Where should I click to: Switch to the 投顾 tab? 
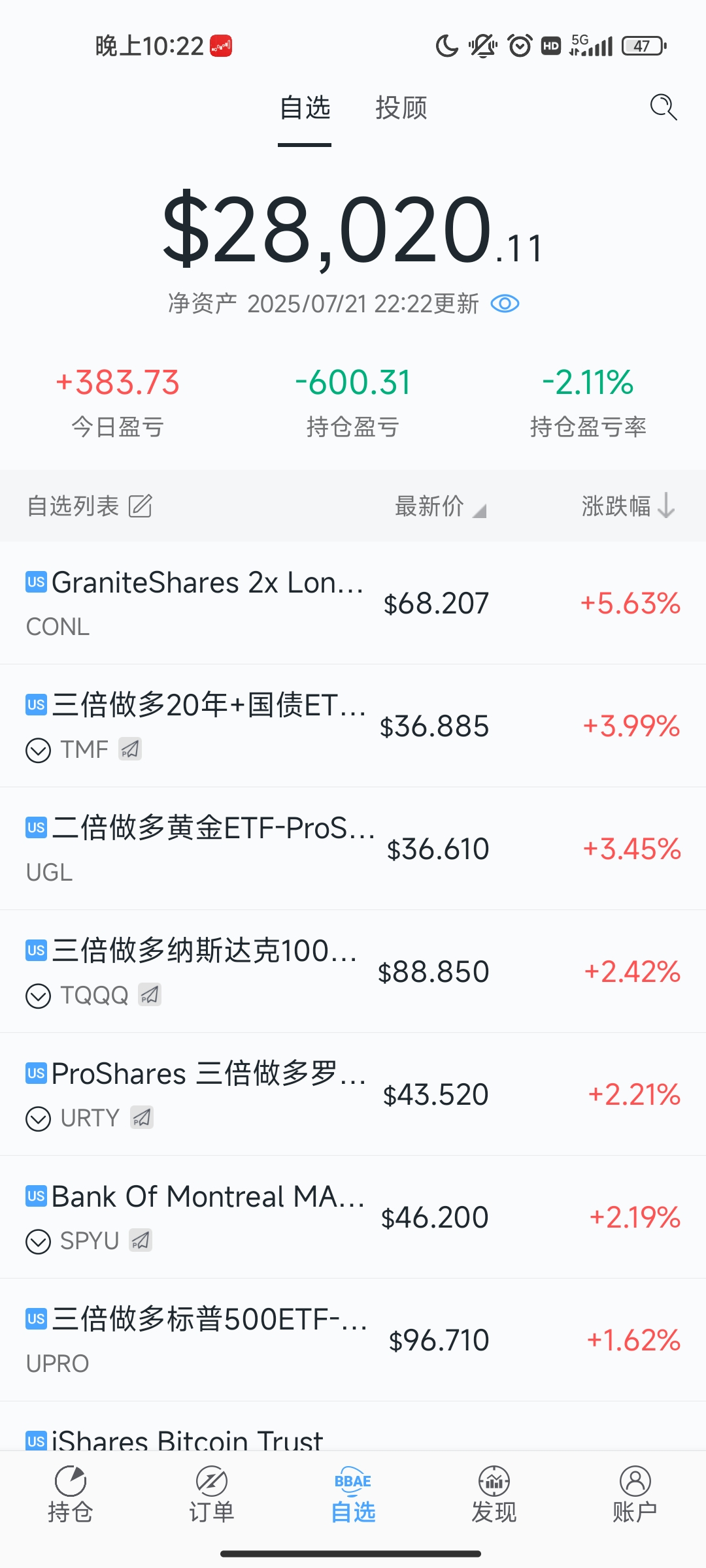(x=401, y=108)
